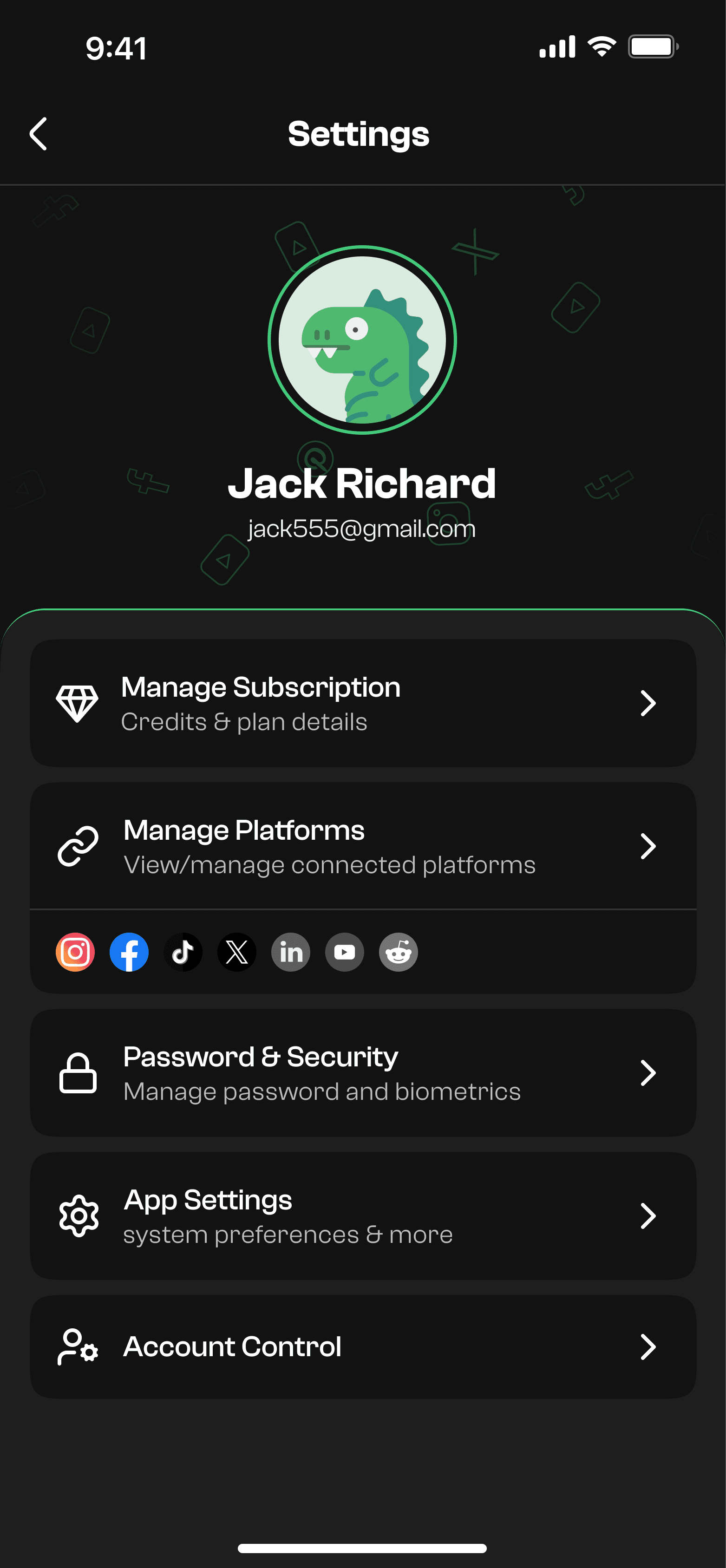
Task: Tap the dinosaur profile avatar
Action: point(363,340)
